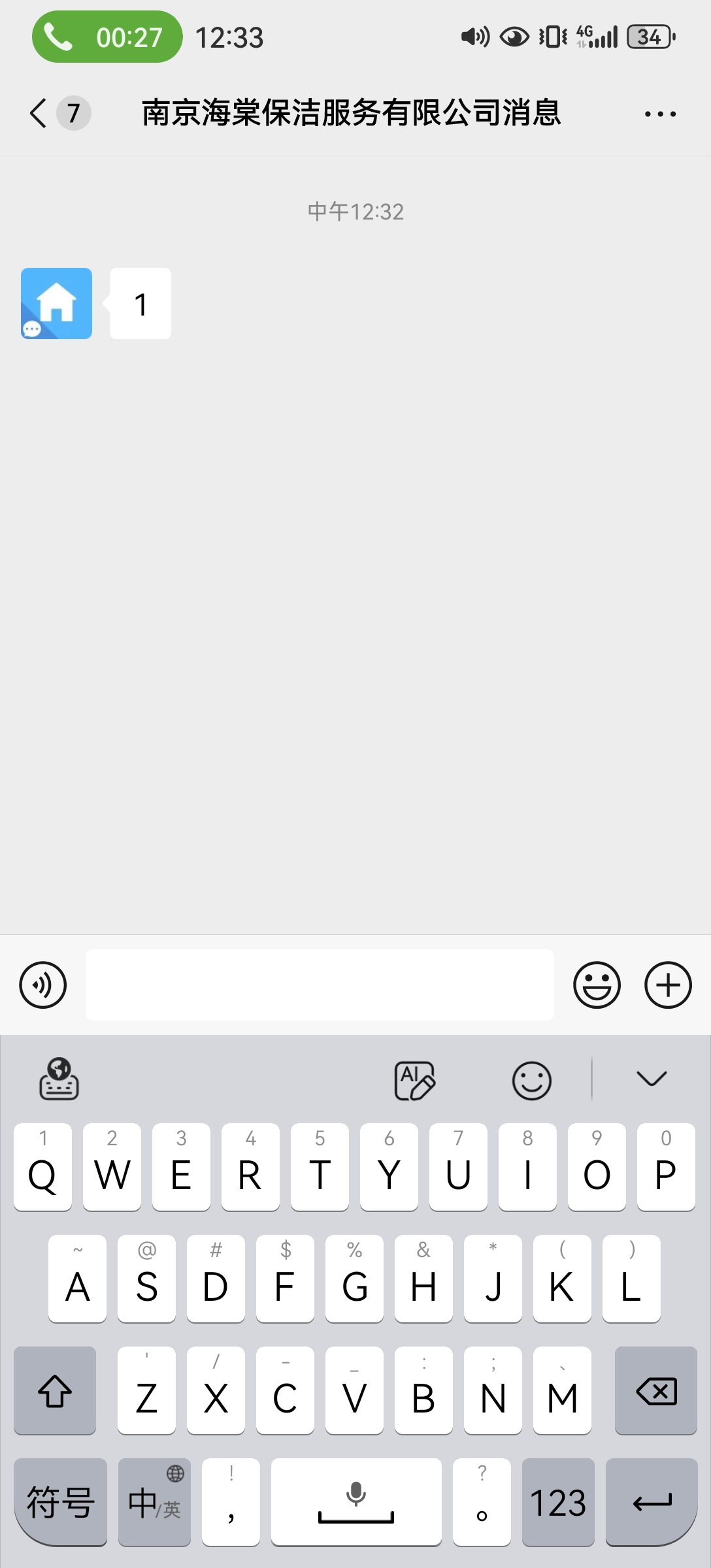The image size is (711, 1568).
Task: Open the 符号 symbols keyboard
Action: [60, 1502]
